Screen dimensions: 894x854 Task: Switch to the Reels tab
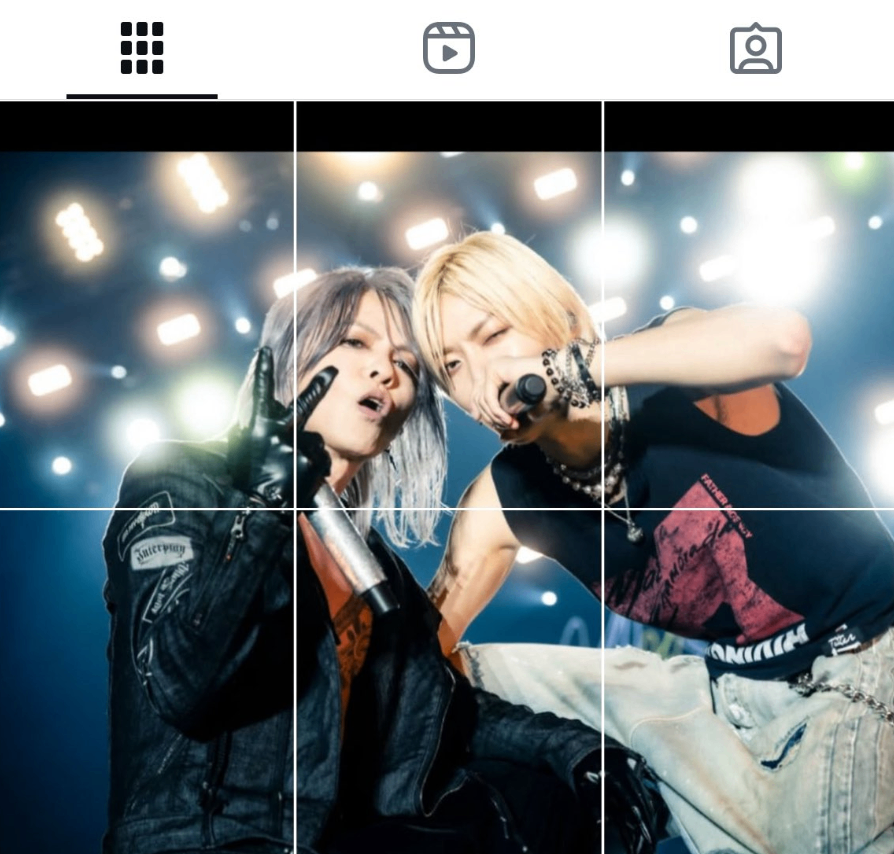pyautogui.click(x=448, y=48)
